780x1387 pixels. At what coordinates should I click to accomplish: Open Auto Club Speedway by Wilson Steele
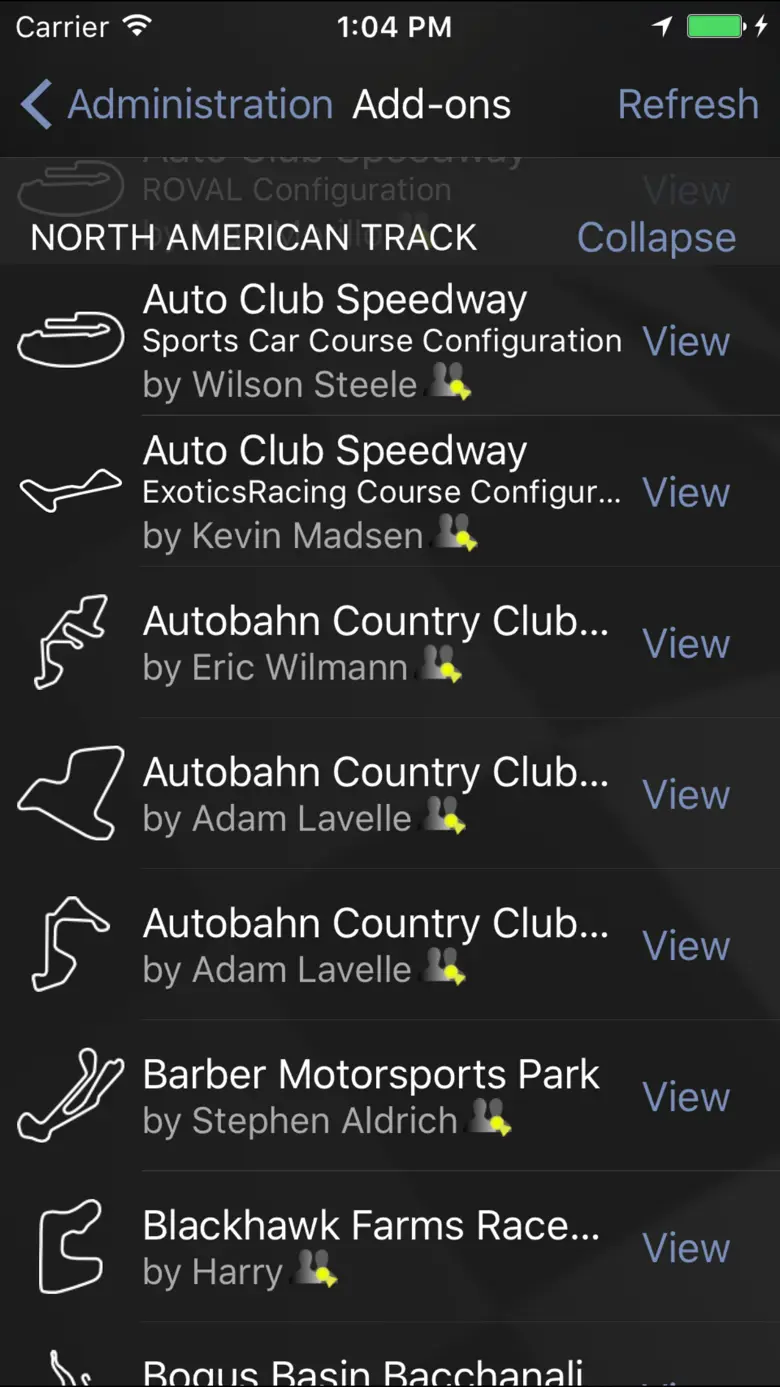point(380,342)
